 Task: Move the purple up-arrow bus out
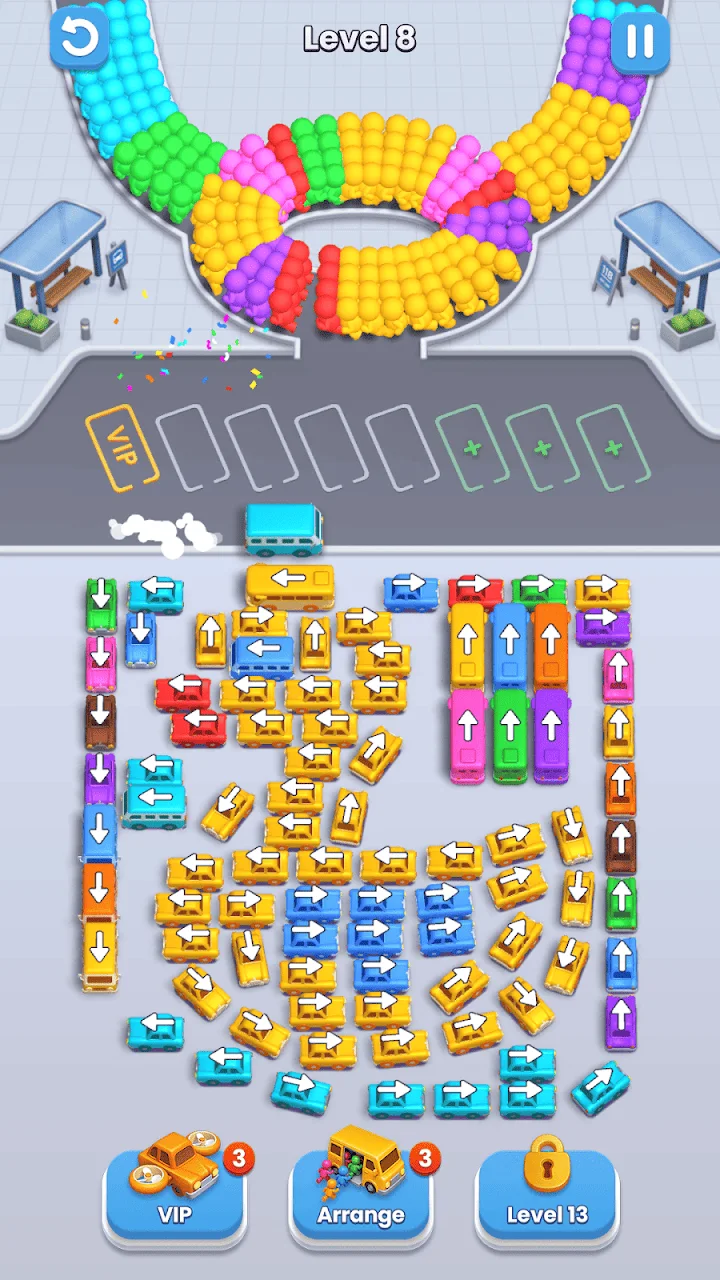[x=550, y=733]
